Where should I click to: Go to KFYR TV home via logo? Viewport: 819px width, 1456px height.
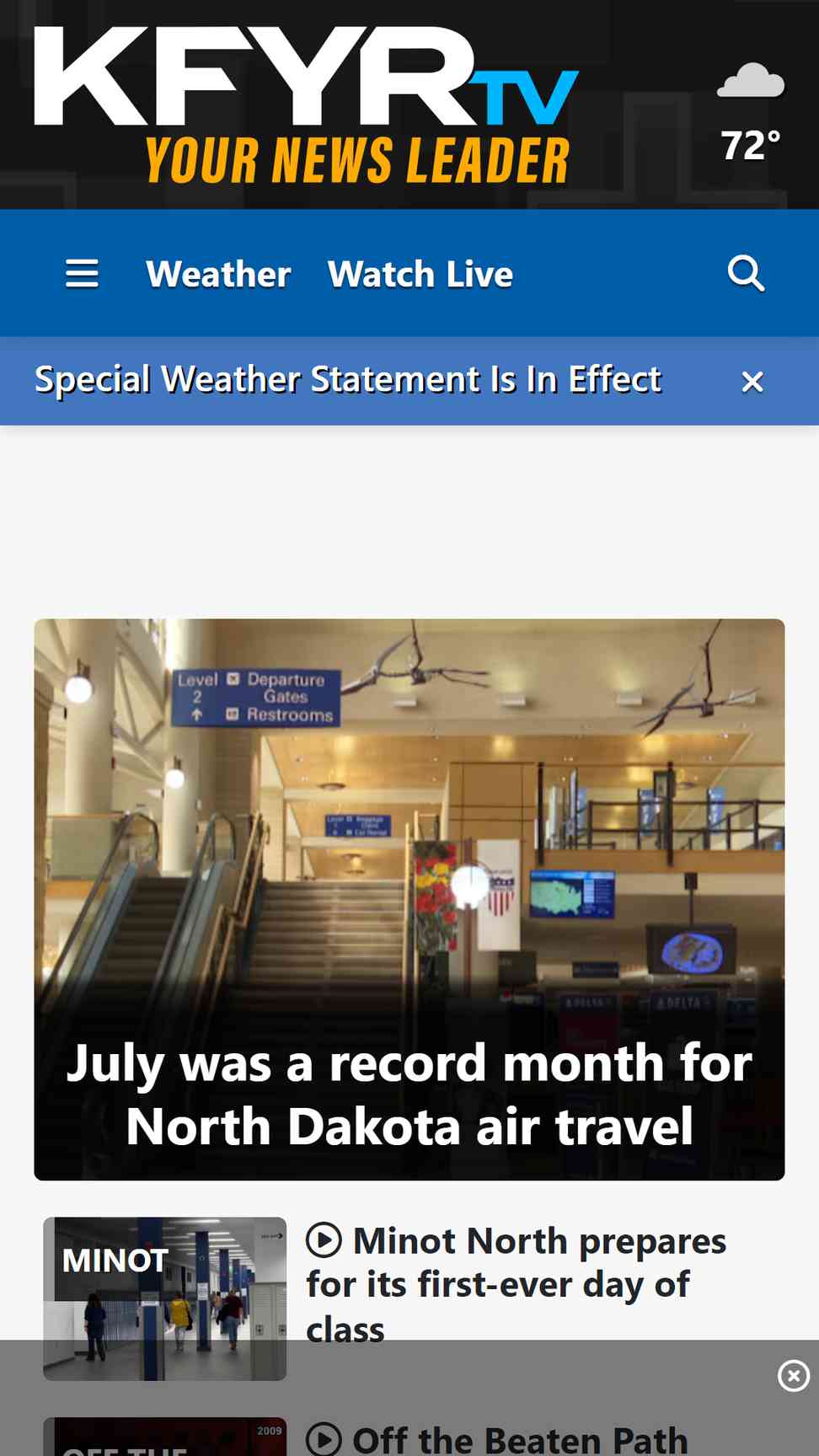click(306, 105)
